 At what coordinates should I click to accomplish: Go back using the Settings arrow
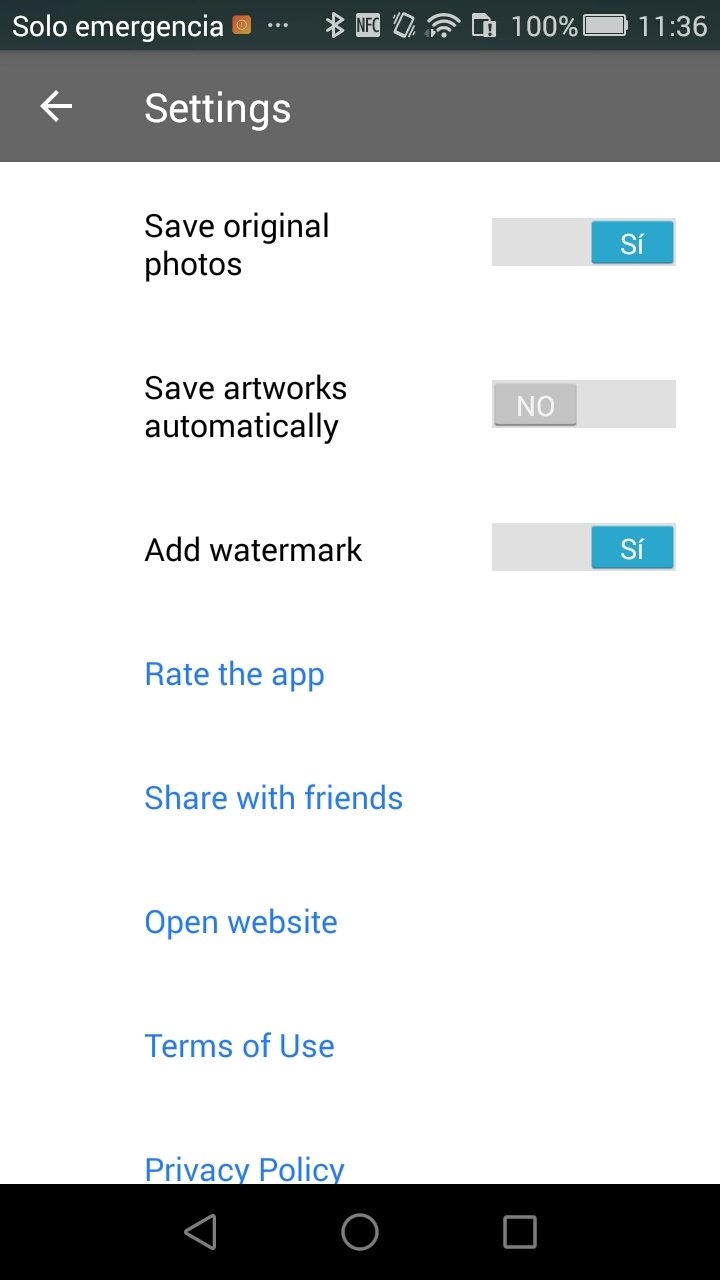(x=56, y=107)
